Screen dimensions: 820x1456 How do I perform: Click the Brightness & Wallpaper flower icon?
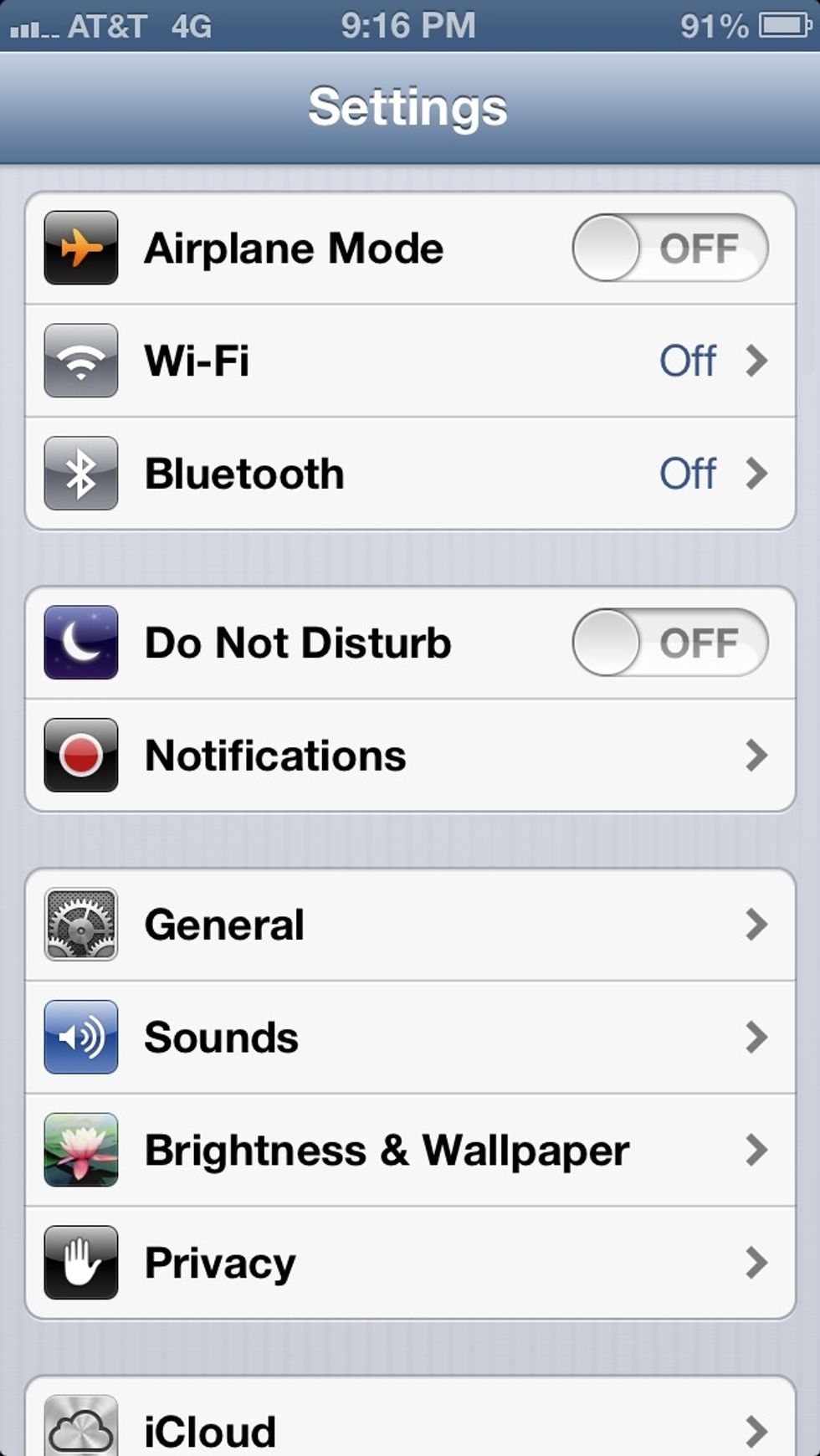(79, 1150)
